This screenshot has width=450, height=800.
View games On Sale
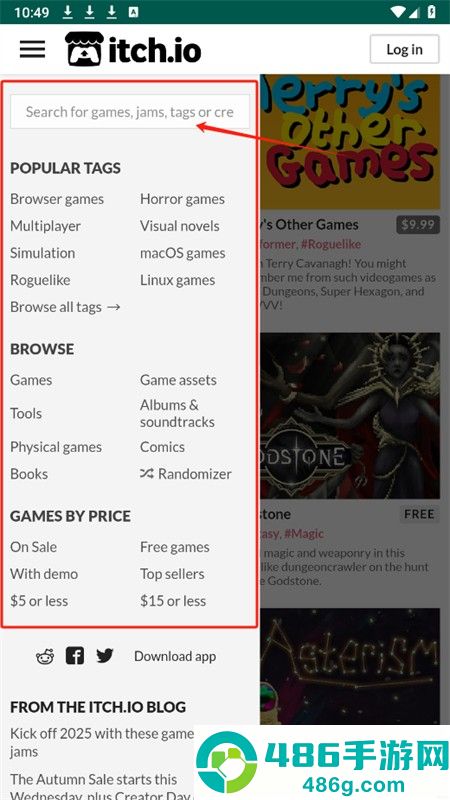(34, 547)
